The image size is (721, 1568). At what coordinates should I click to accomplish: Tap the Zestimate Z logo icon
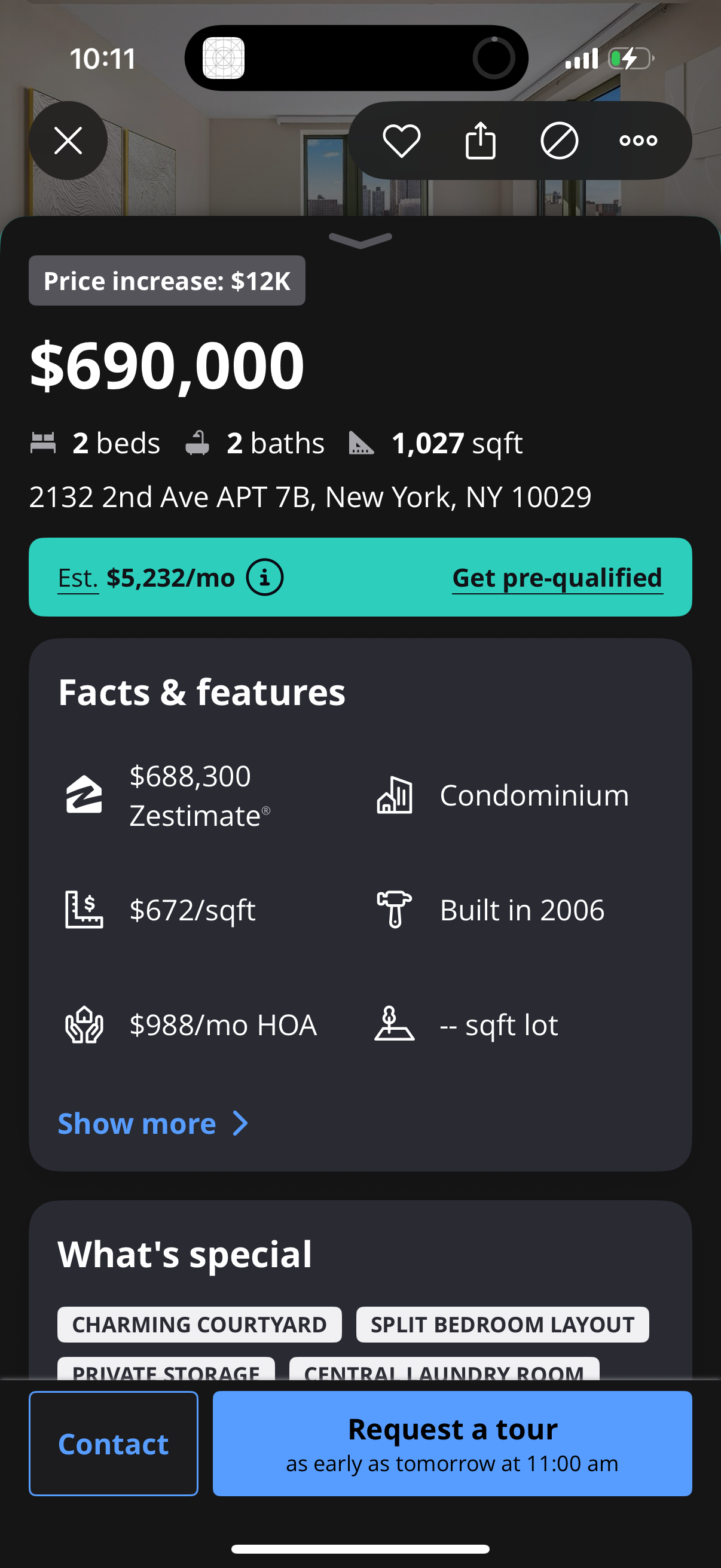point(84,794)
